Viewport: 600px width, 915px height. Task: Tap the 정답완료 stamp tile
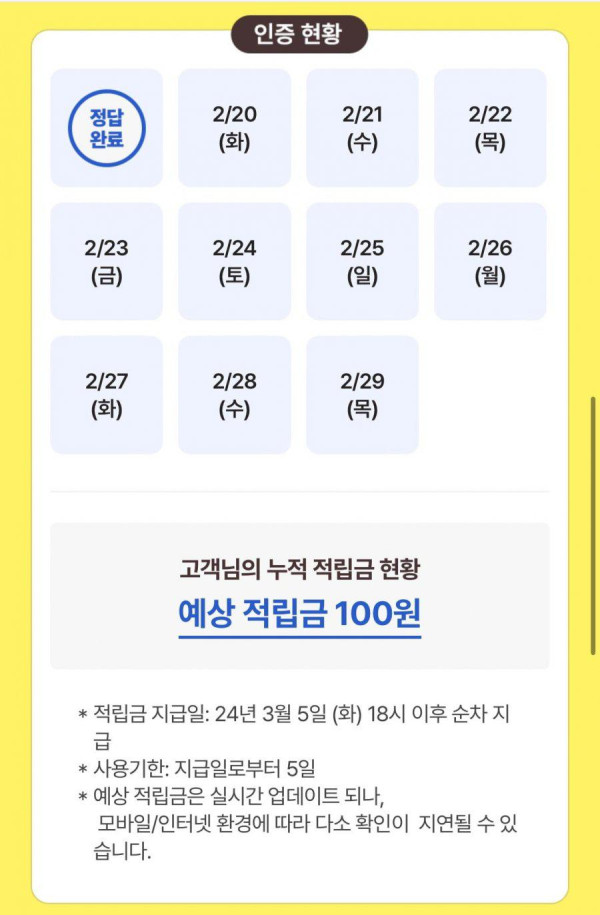(x=106, y=128)
